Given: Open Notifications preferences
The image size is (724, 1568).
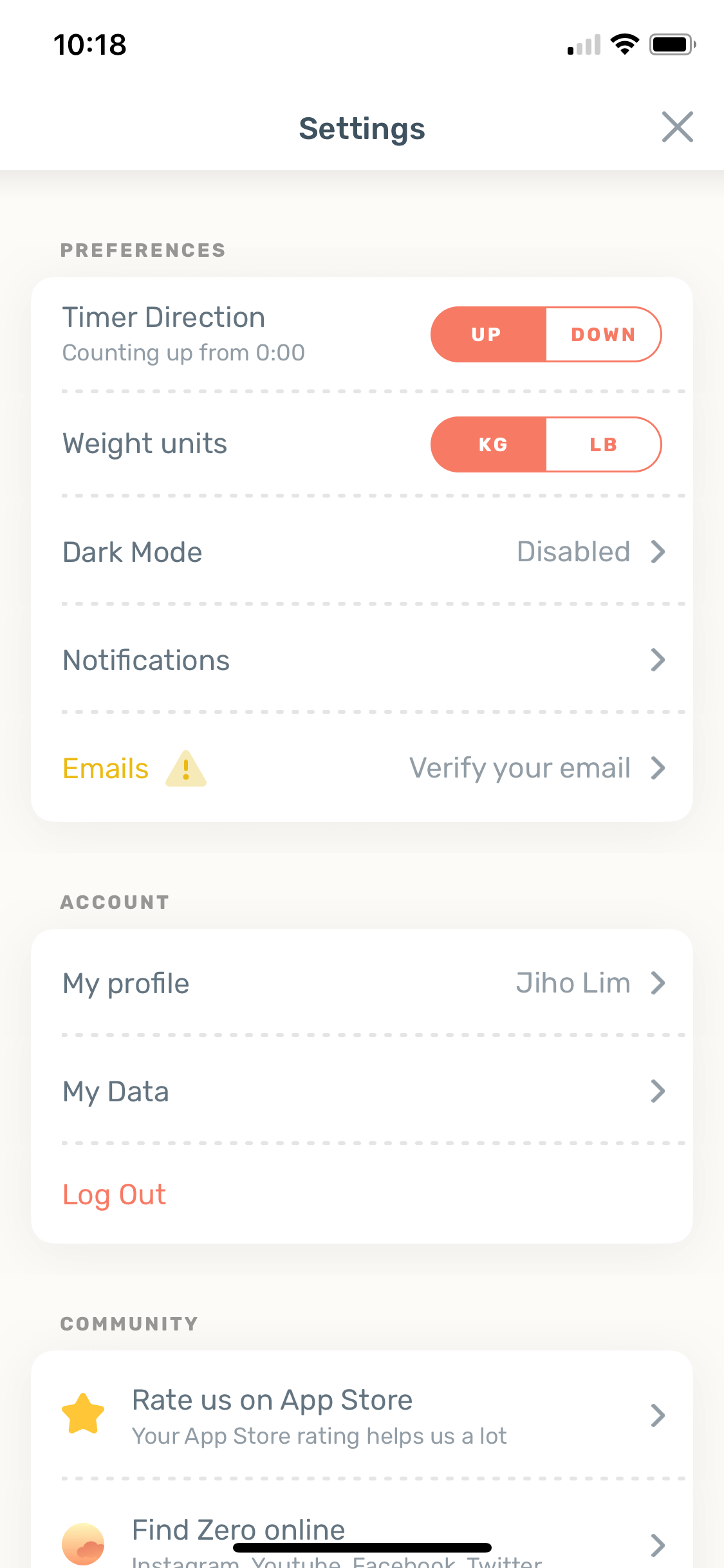Looking at the screenshot, I should point(362,660).
